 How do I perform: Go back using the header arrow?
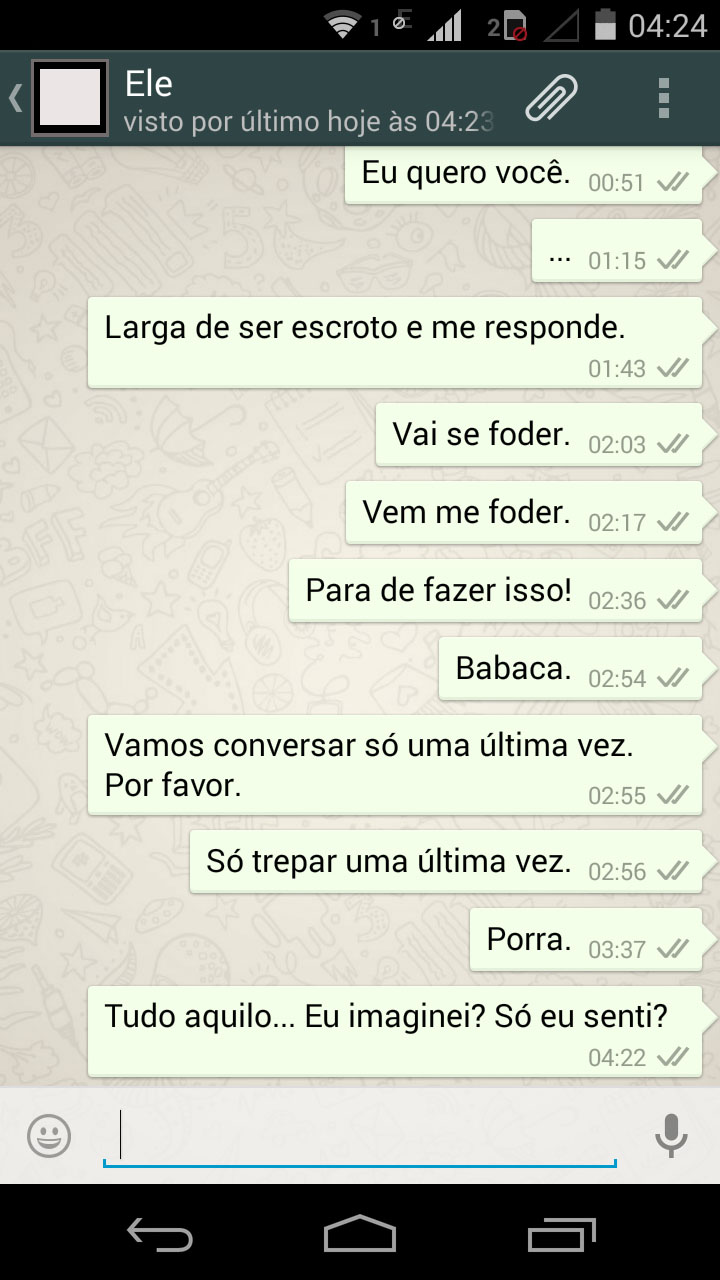(15, 98)
